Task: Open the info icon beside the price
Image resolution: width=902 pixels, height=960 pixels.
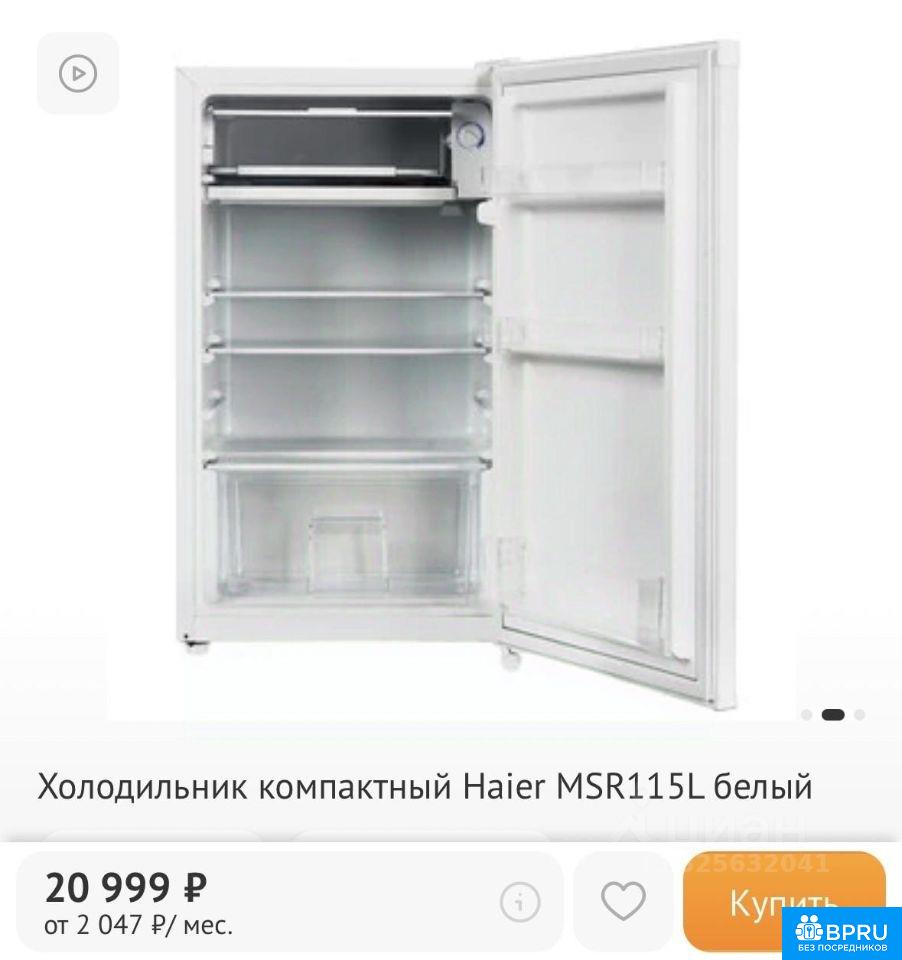Action: coord(520,902)
